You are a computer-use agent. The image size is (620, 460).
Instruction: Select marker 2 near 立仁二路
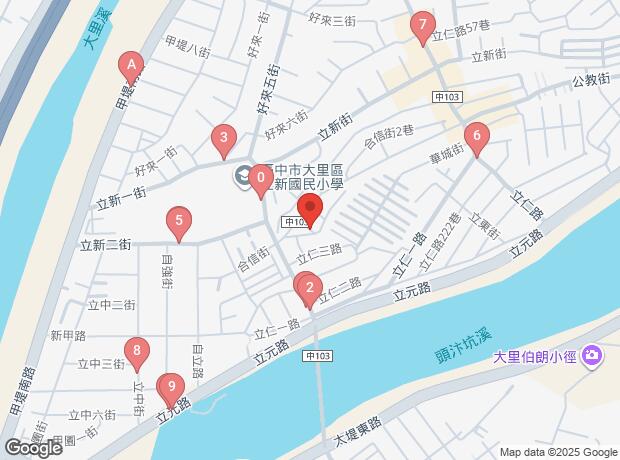pyautogui.click(x=310, y=290)
